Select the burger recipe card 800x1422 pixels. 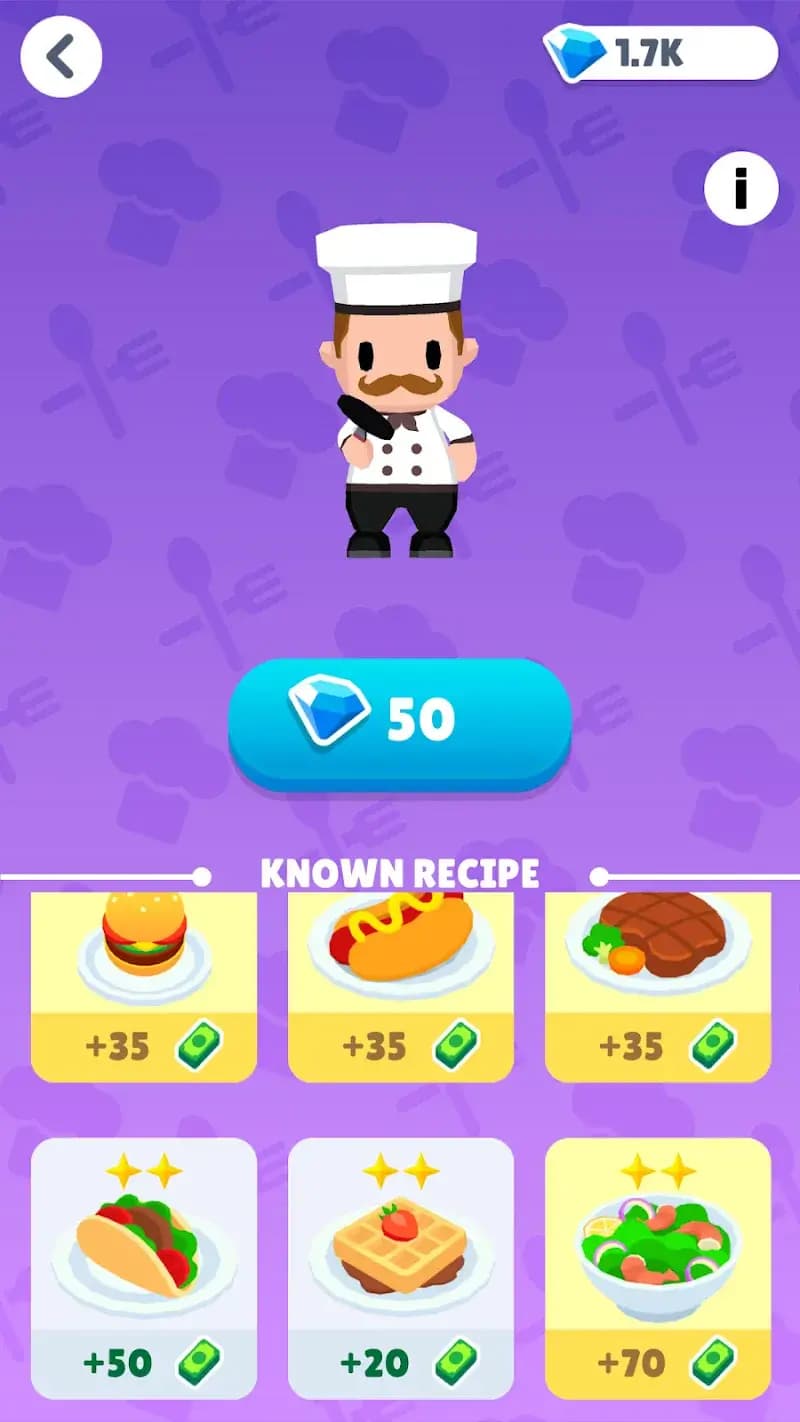point(144,985)
